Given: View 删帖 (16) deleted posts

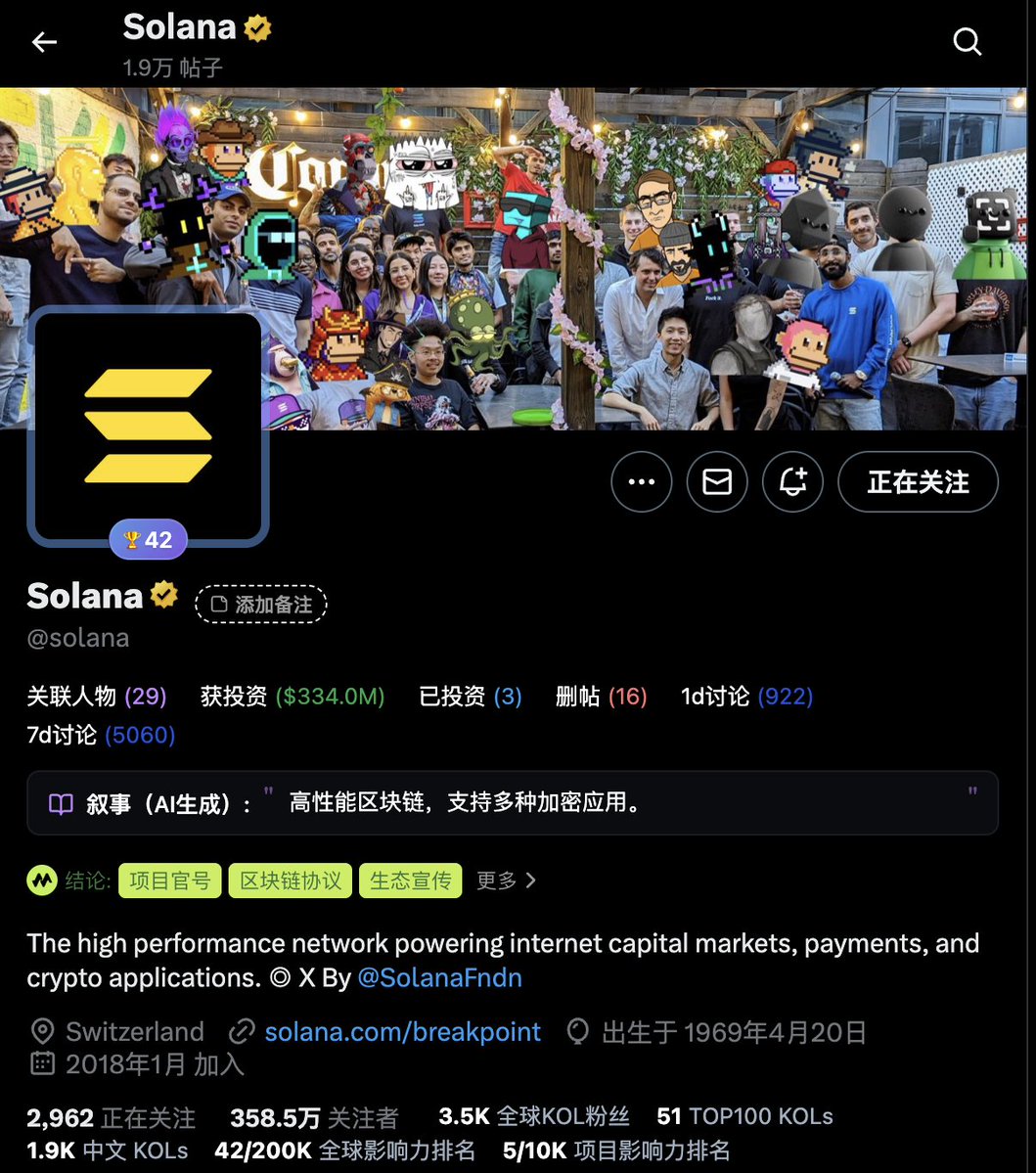Looking at the screenshot, I should (601, 697).
